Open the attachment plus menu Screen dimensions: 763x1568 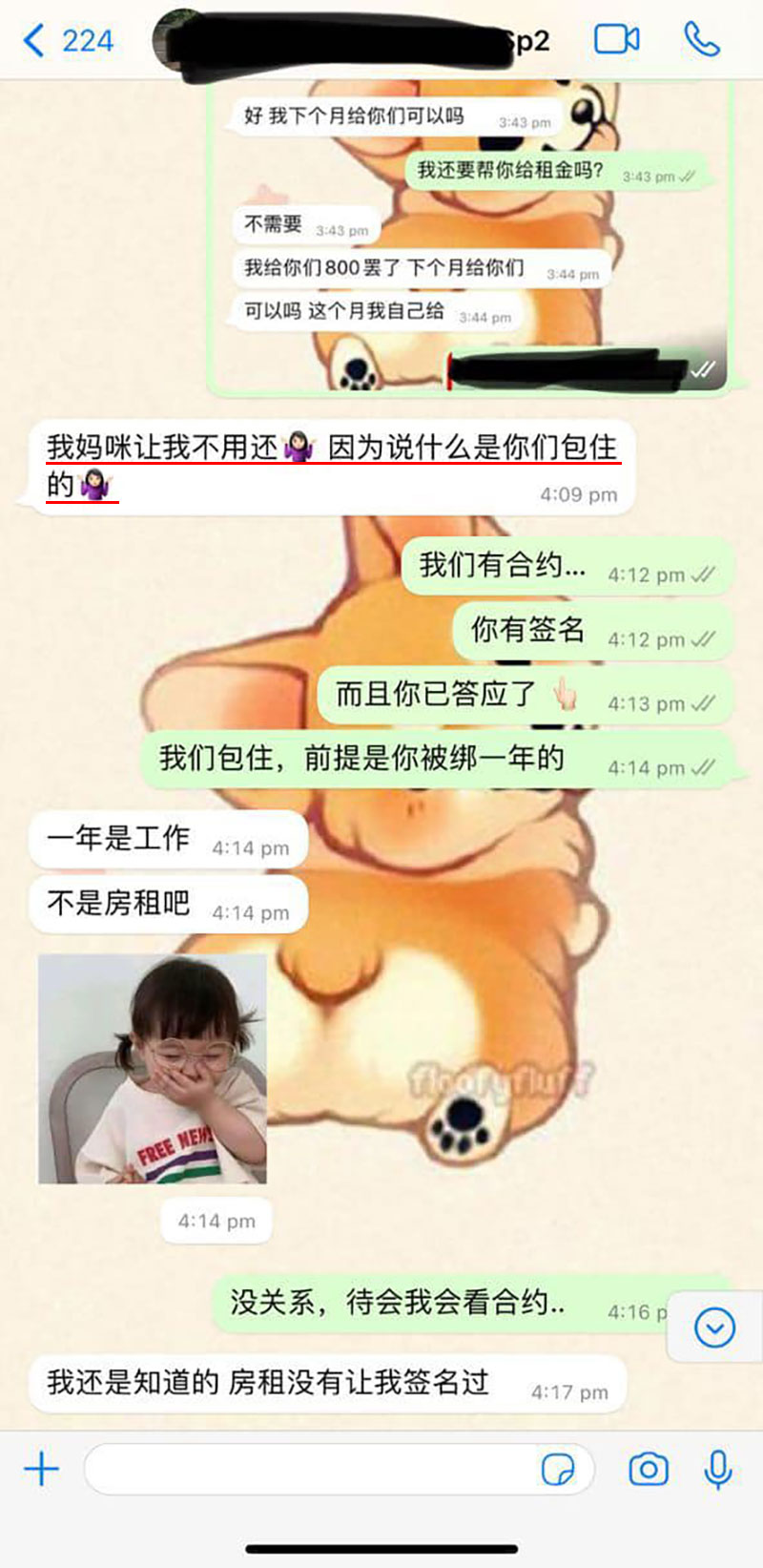41,1469
